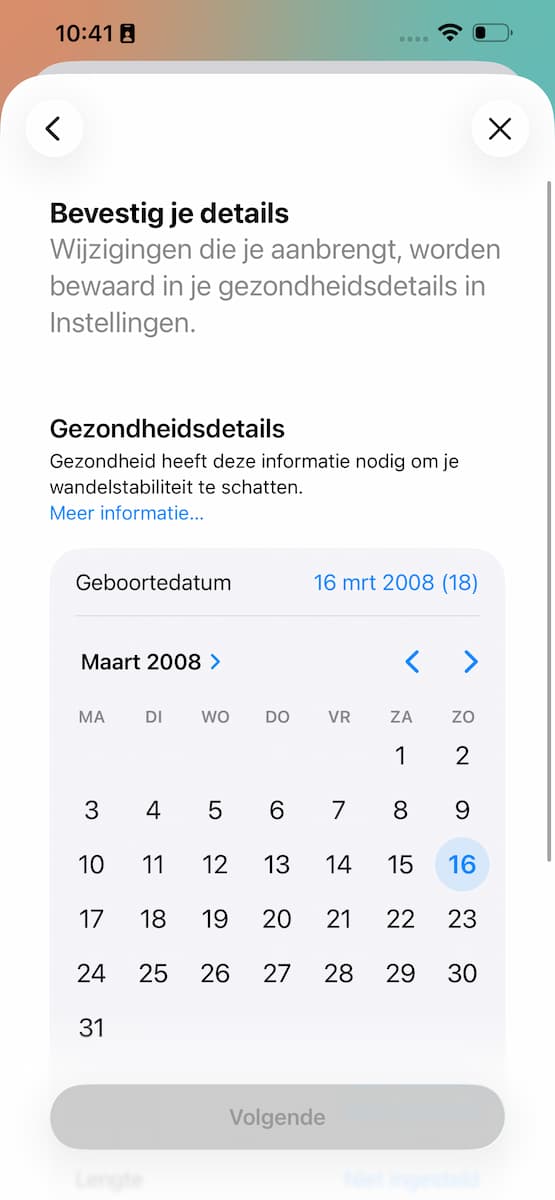Choose day 9 in March 2008
The height and width of the screenshot is (1200, 555).
click(x=462, y=810)
